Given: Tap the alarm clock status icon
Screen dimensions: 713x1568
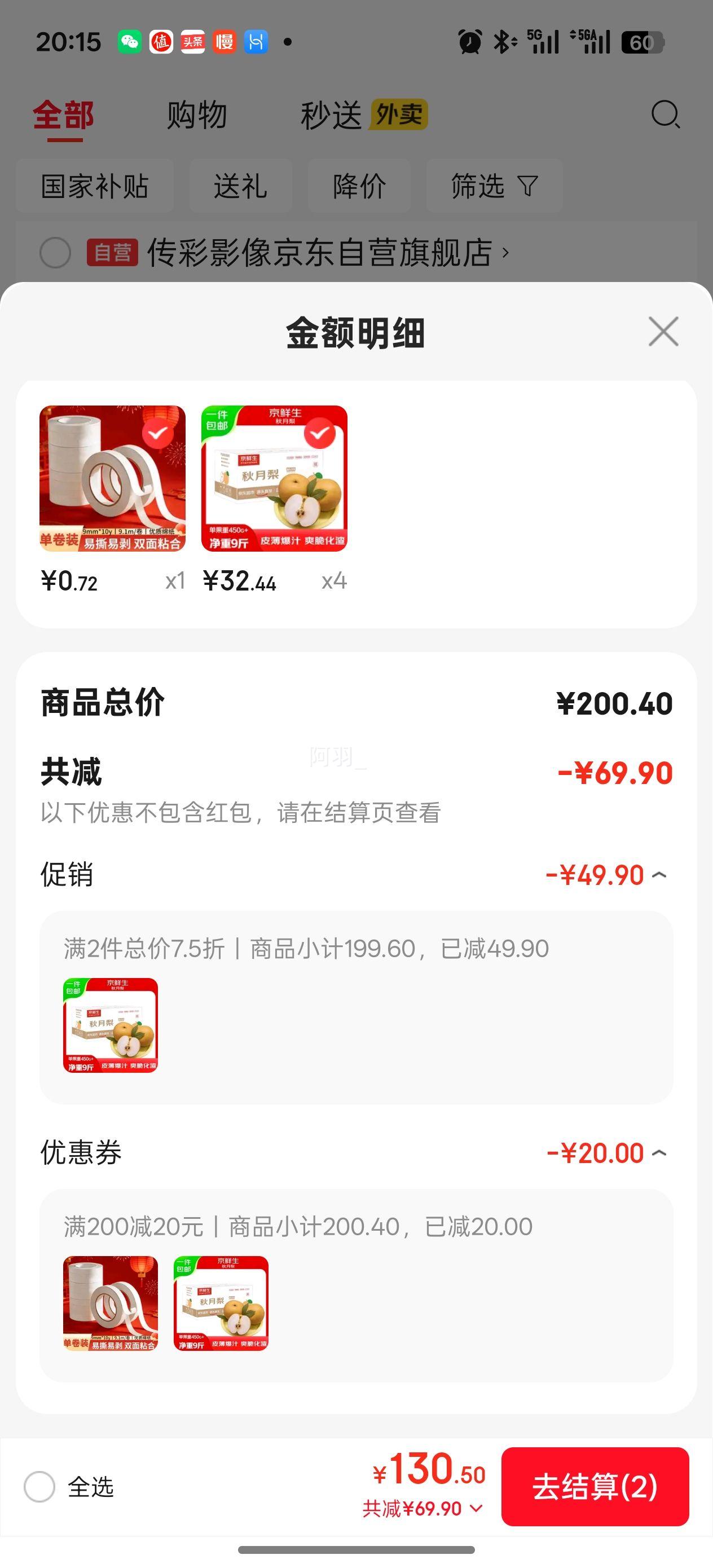Looking at the screenshot, I should (x=468, y=40).
